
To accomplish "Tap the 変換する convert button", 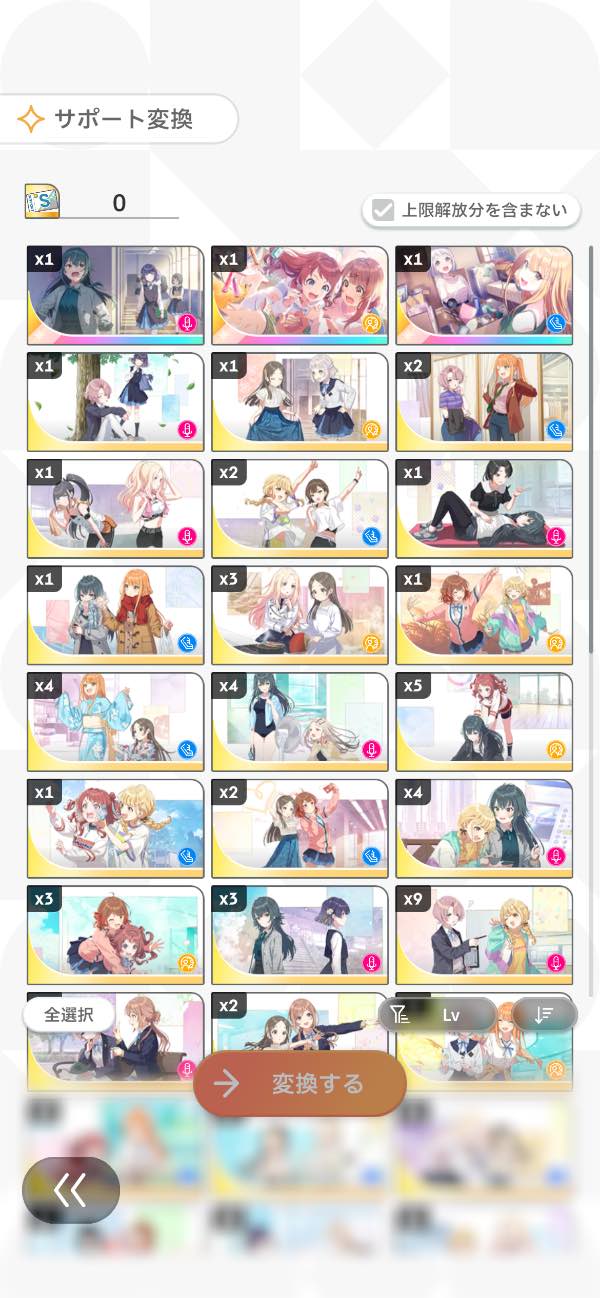I will (300, 1084).
